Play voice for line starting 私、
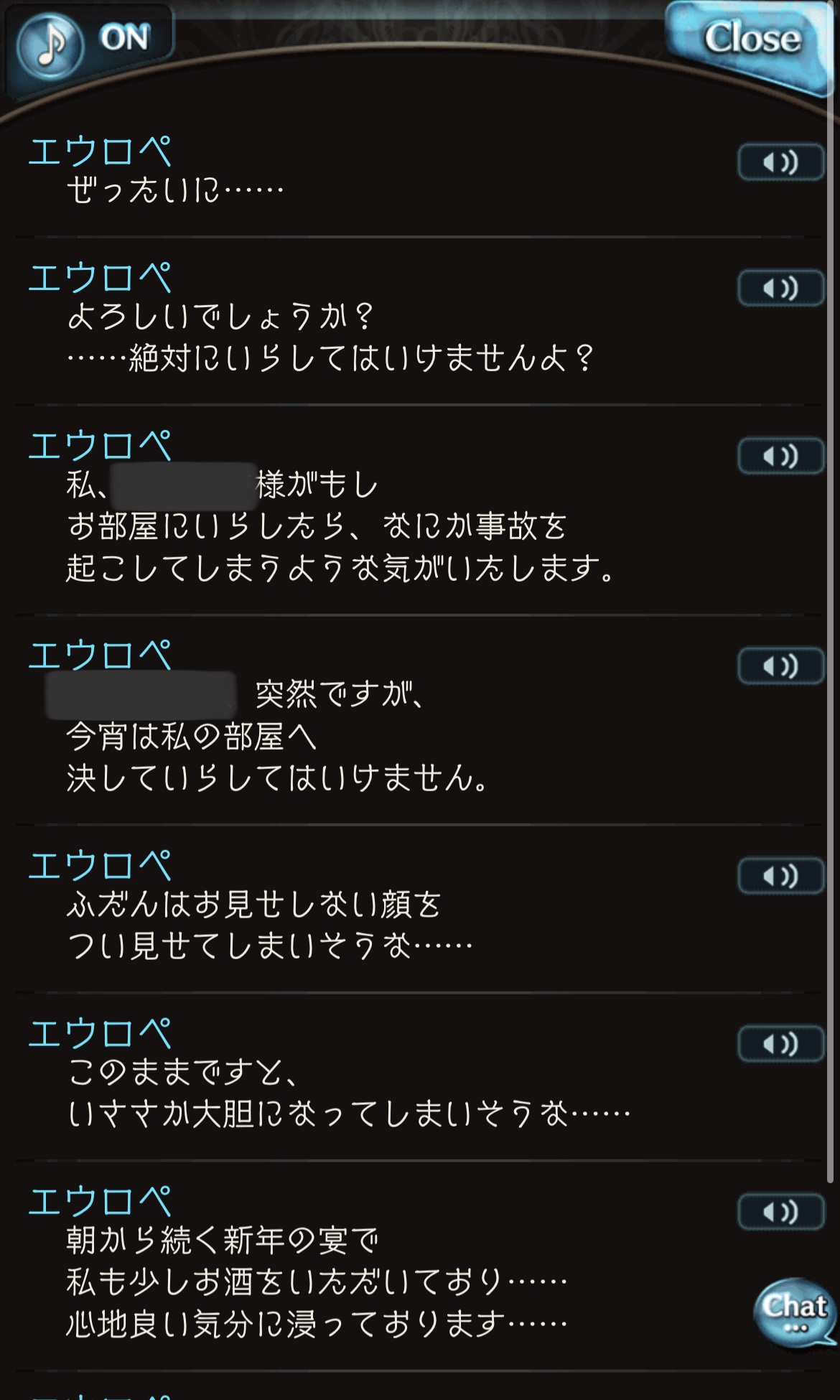The height and width of the screenshot is (1400, 840). [780, 457]
